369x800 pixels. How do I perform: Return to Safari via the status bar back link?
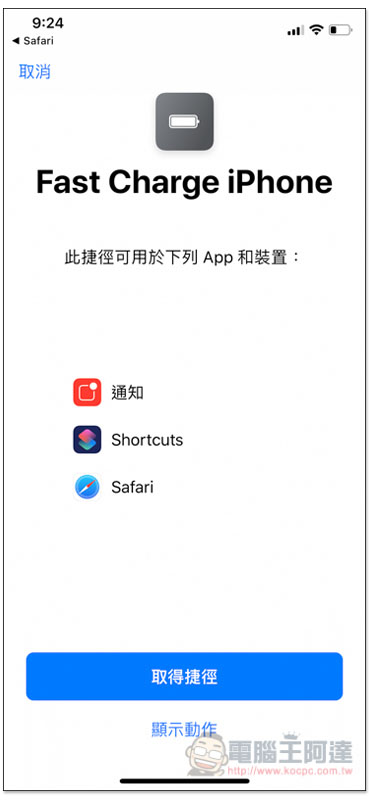point(33,41)
